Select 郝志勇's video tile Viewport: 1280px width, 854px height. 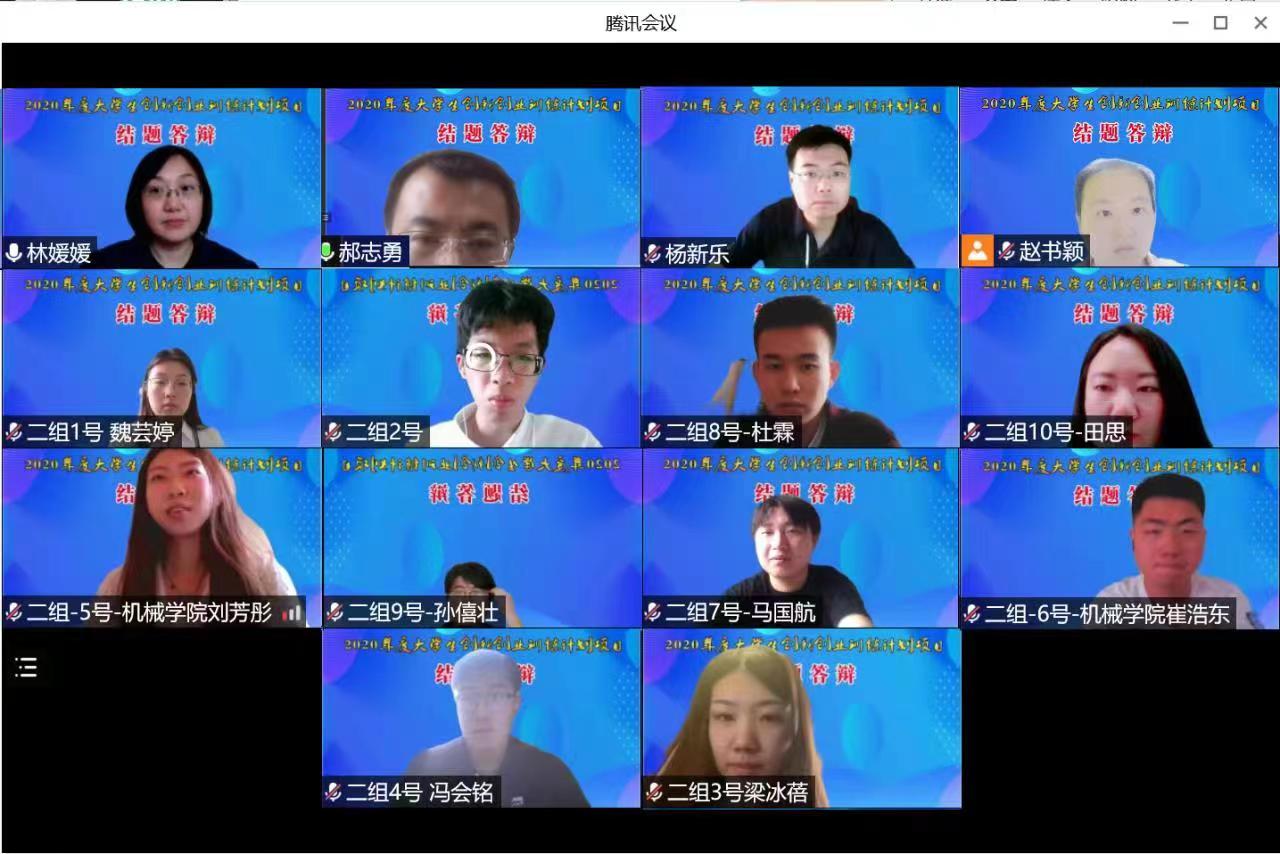tap(480, 178)
